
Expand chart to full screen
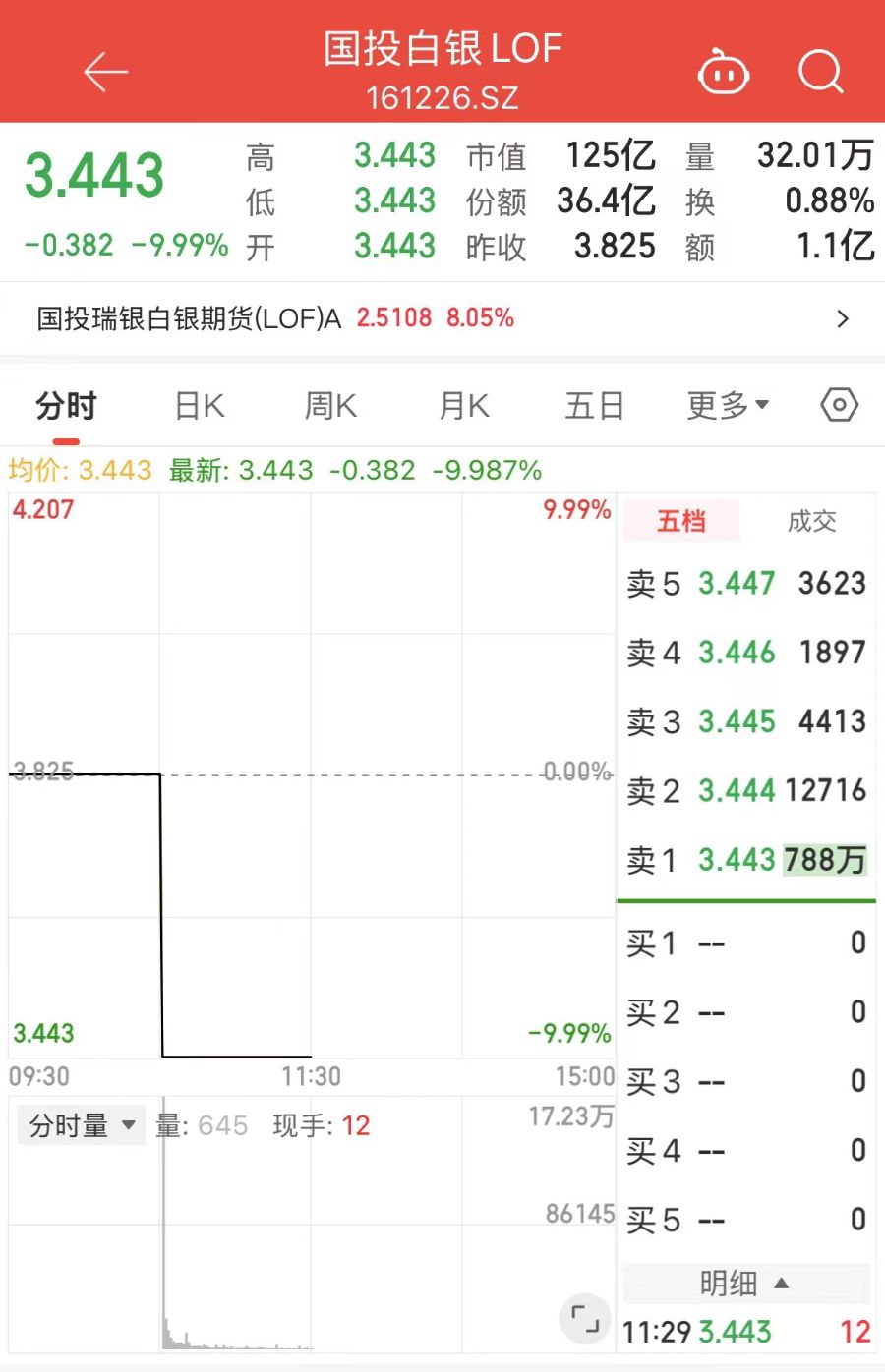585,1318
